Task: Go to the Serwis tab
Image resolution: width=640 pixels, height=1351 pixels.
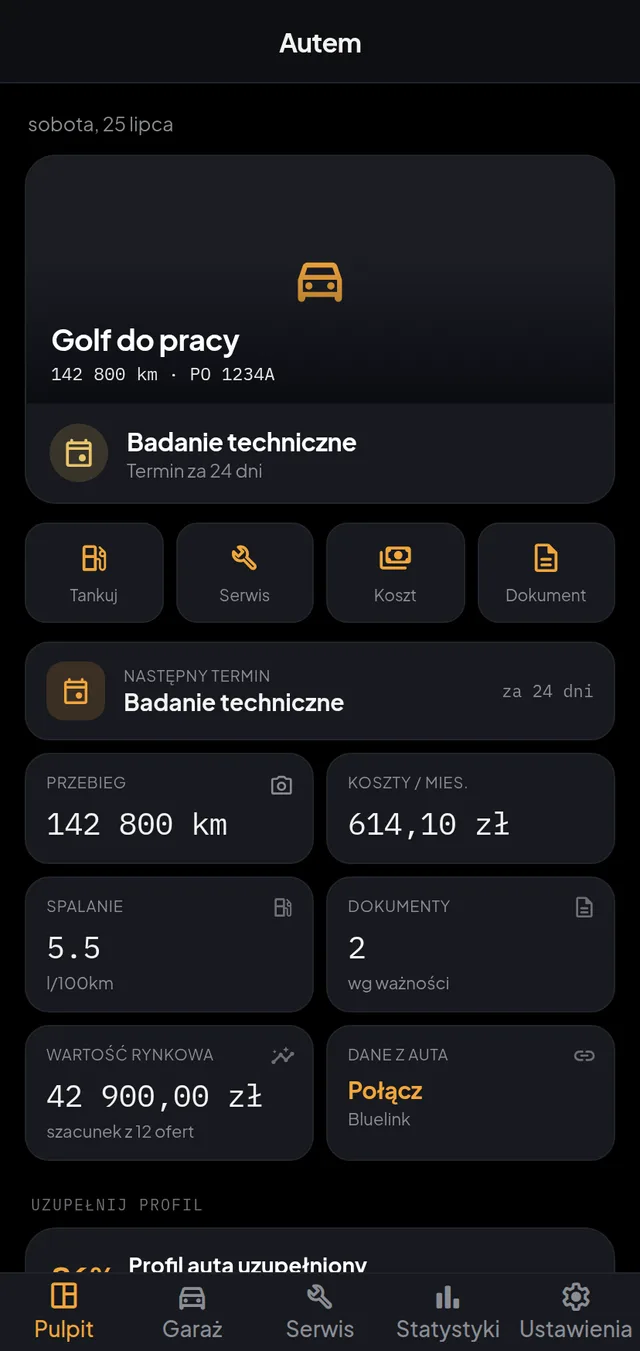Action: coord(320,1312)
